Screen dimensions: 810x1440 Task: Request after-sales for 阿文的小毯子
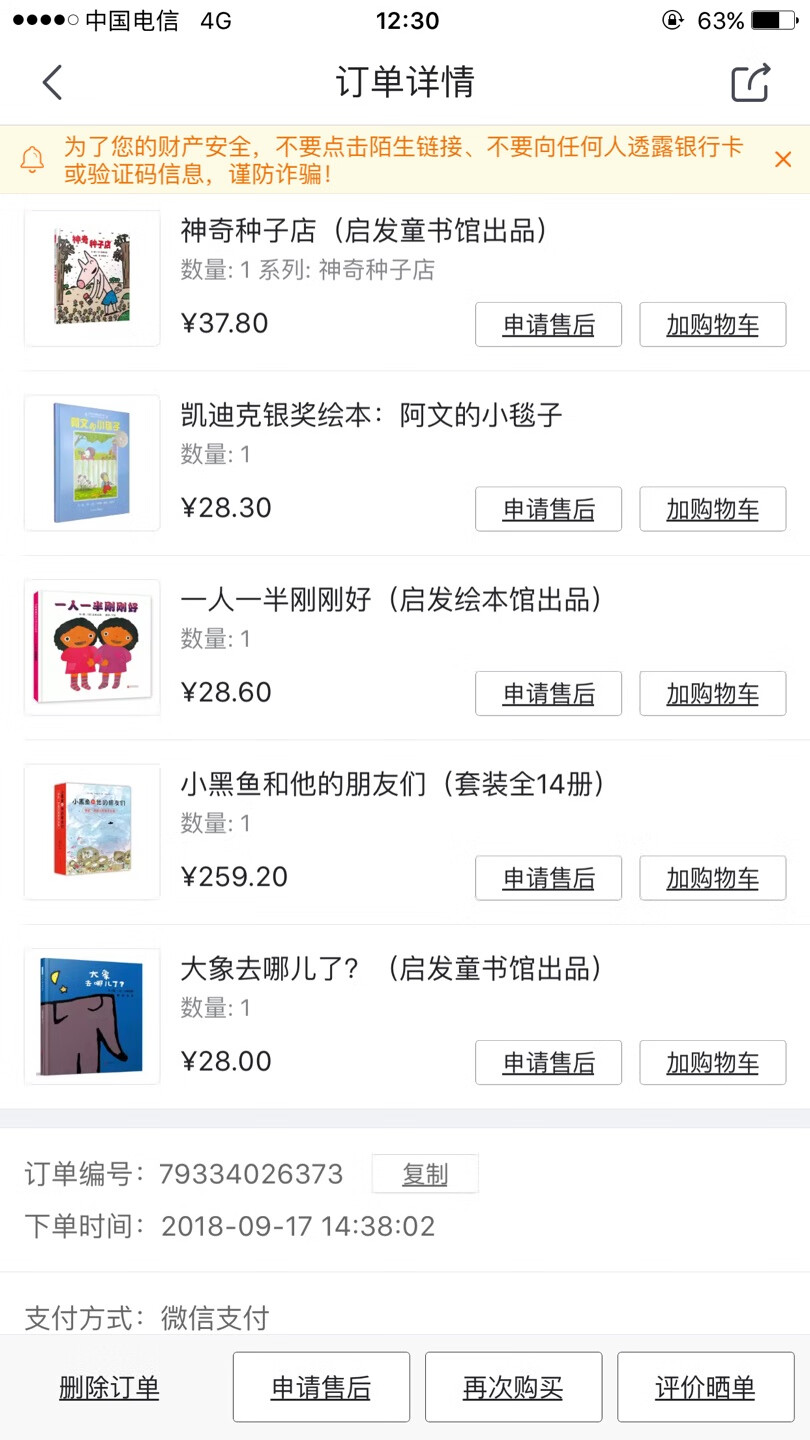point(548,509)
